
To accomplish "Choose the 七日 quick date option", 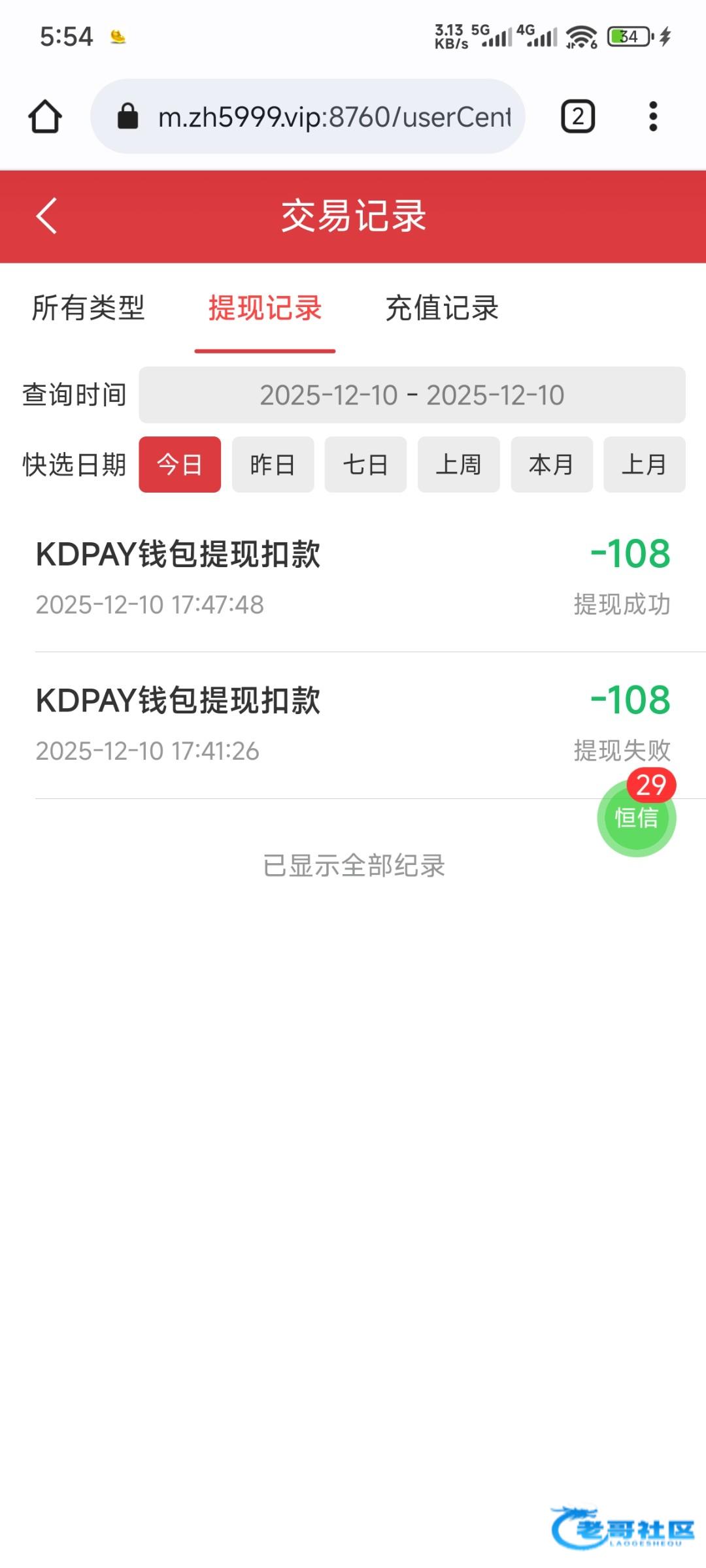I will (365, 465).
